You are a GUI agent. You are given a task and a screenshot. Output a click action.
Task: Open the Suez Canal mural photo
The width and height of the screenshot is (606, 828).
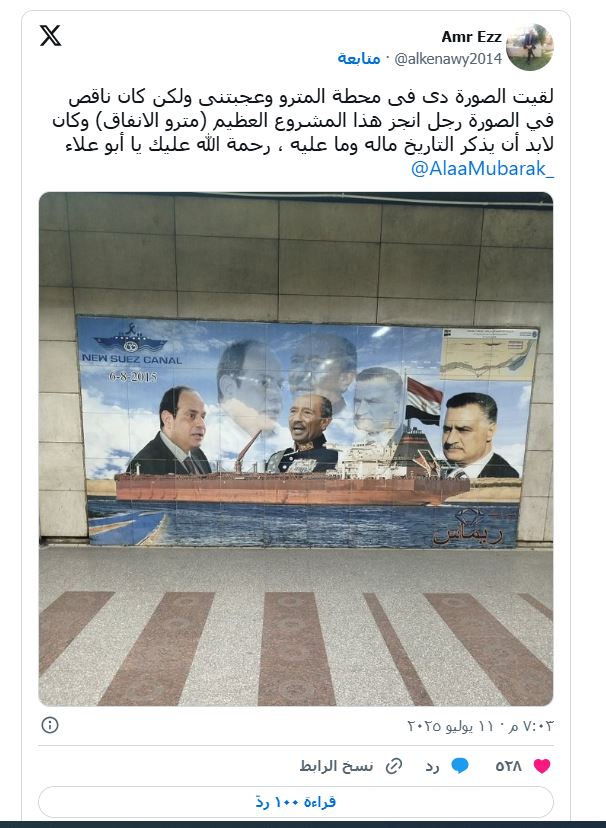(296, 448)
